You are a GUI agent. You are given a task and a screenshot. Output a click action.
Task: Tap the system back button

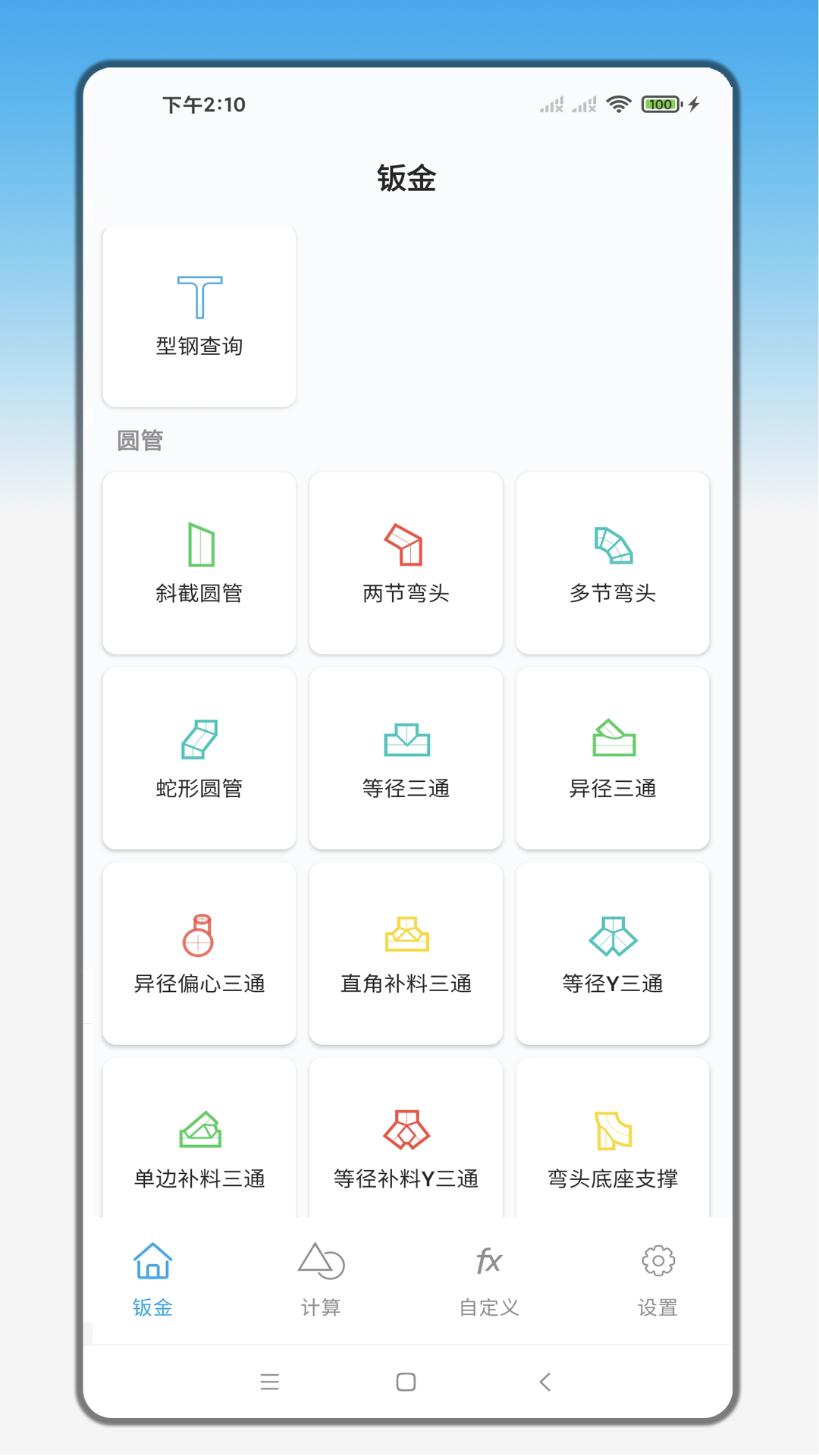[544, 1382]
